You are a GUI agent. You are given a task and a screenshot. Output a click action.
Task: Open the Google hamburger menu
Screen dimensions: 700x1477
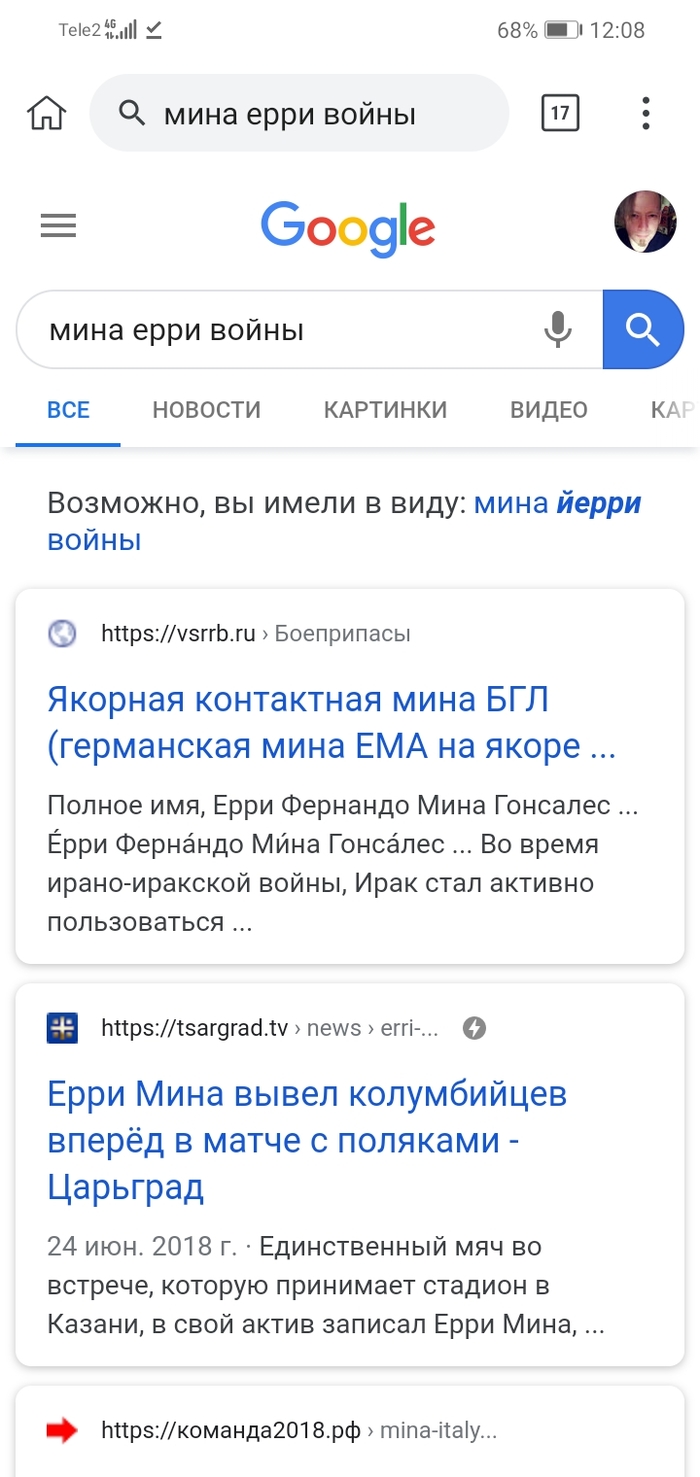point(58,226)
